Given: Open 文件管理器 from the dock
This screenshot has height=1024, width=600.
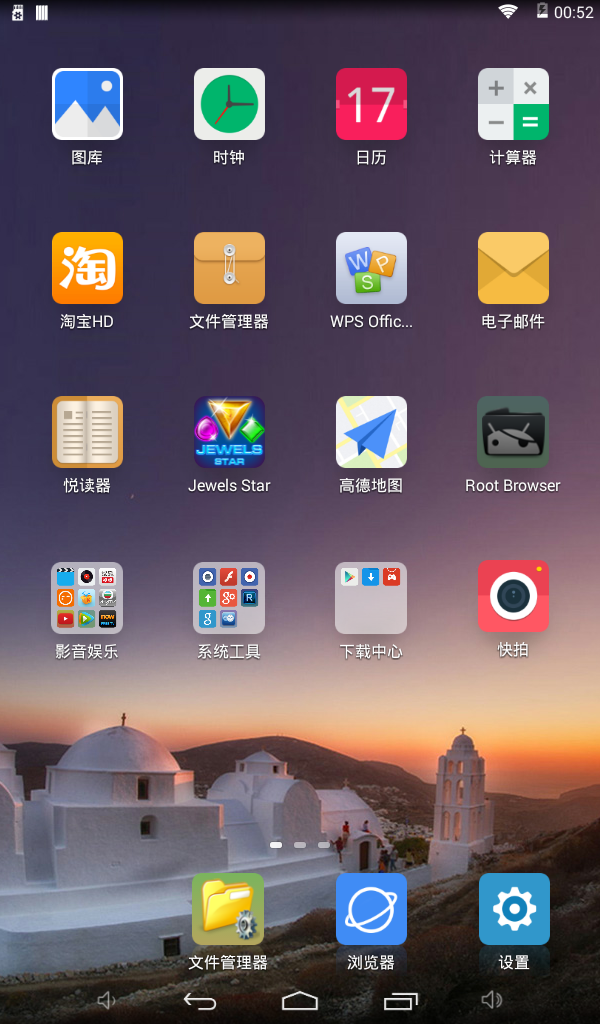Looking at the screenshot, I should click(x=228, y=909).
